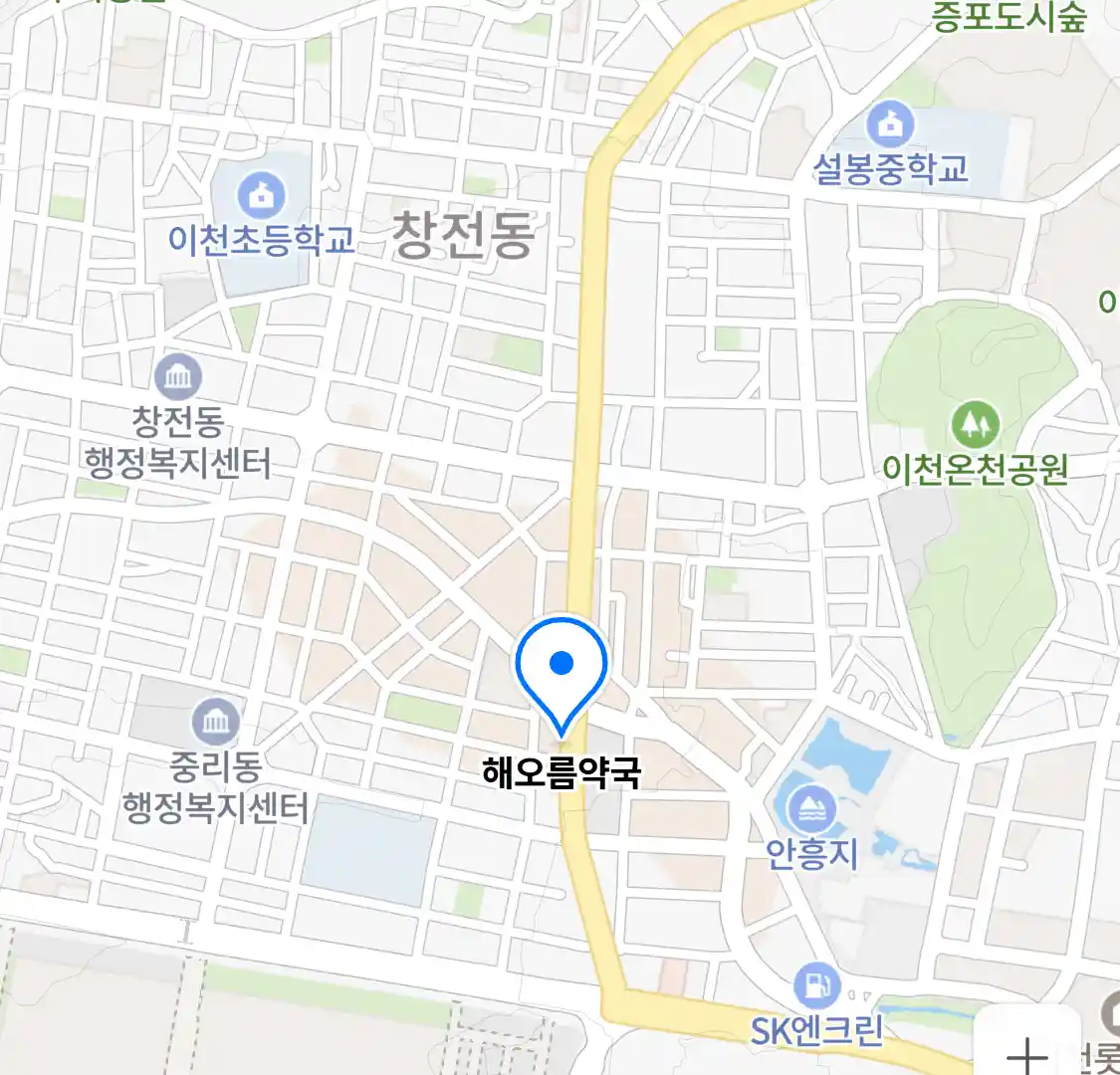Select 중리동 행정복지센터 marker
The height and width of the screenshot is (1075, 1120).
(216, 721)
